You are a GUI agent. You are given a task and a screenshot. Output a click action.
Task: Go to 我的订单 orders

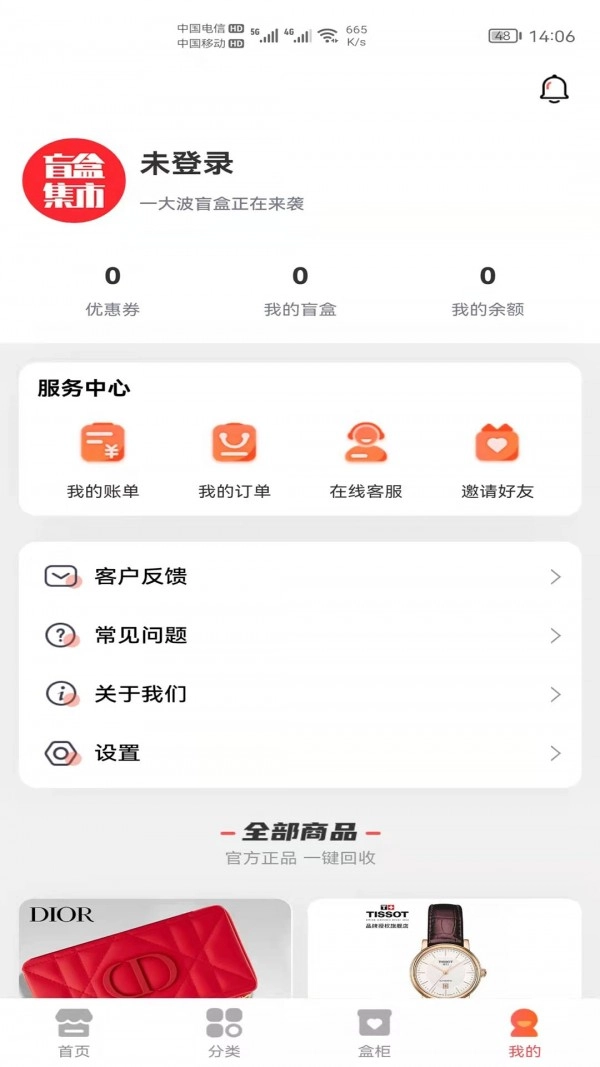[234, 459]
